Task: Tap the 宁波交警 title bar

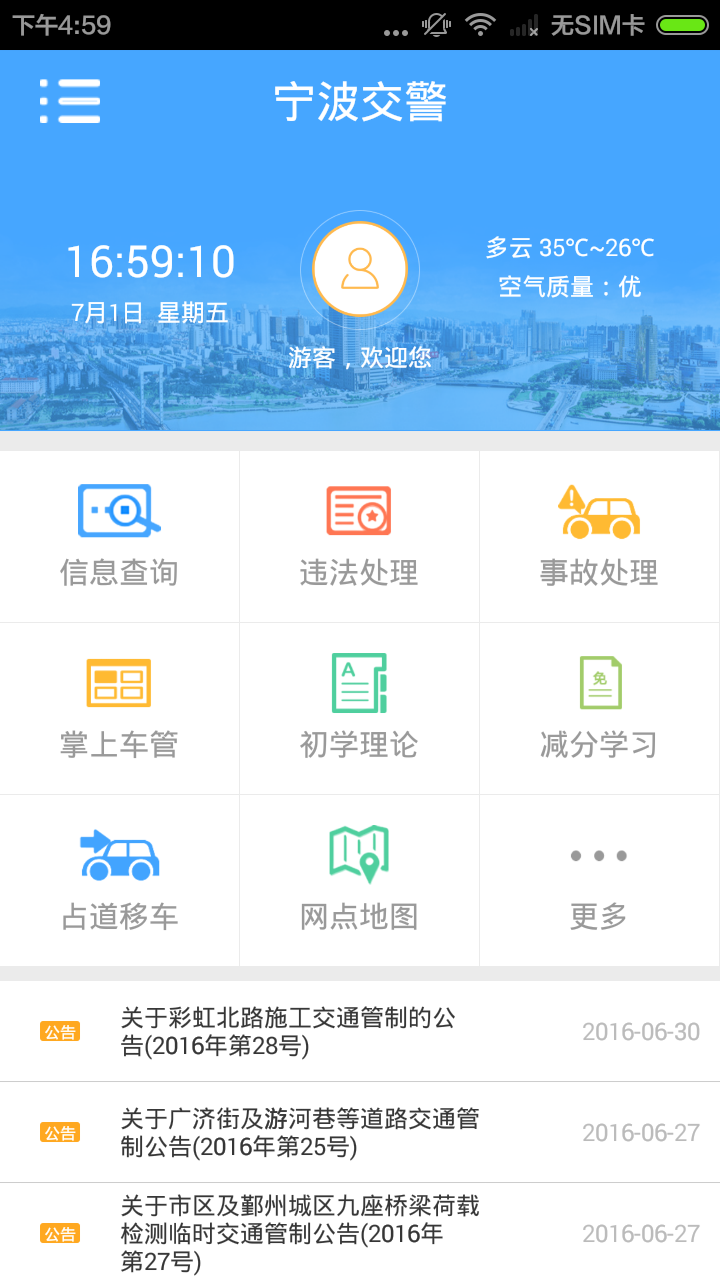Action: coord(360,101)
